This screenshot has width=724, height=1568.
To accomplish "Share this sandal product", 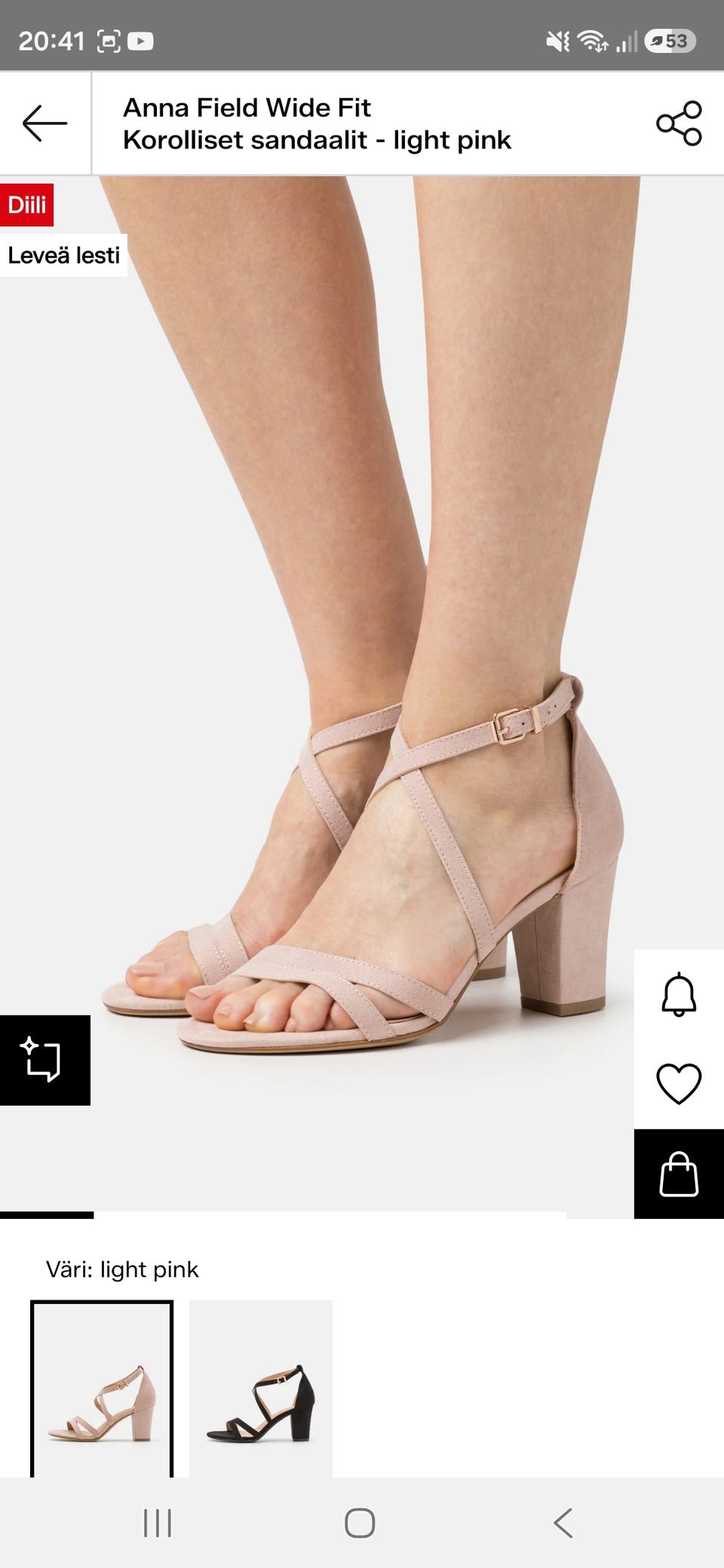I will tap(679, 124).
